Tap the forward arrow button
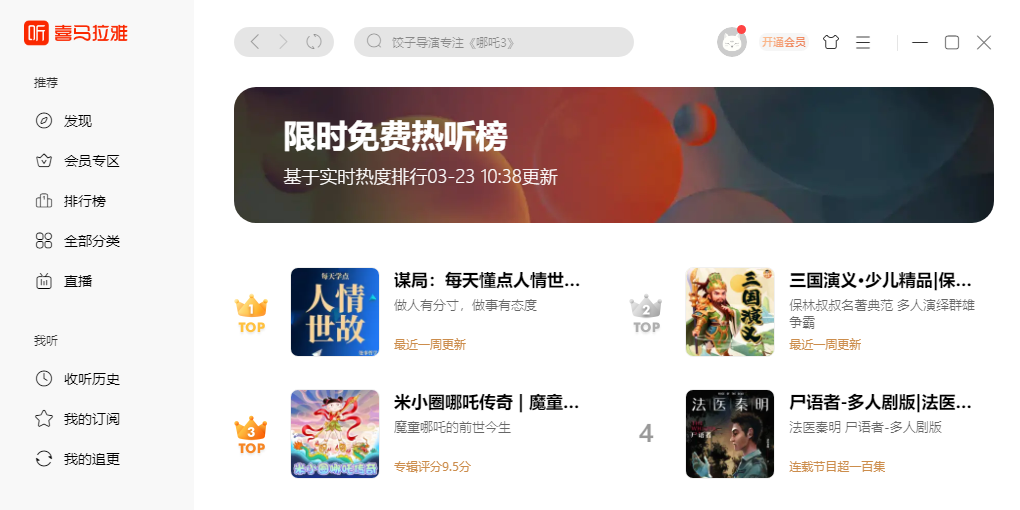1020x510 pixels. 283,42
